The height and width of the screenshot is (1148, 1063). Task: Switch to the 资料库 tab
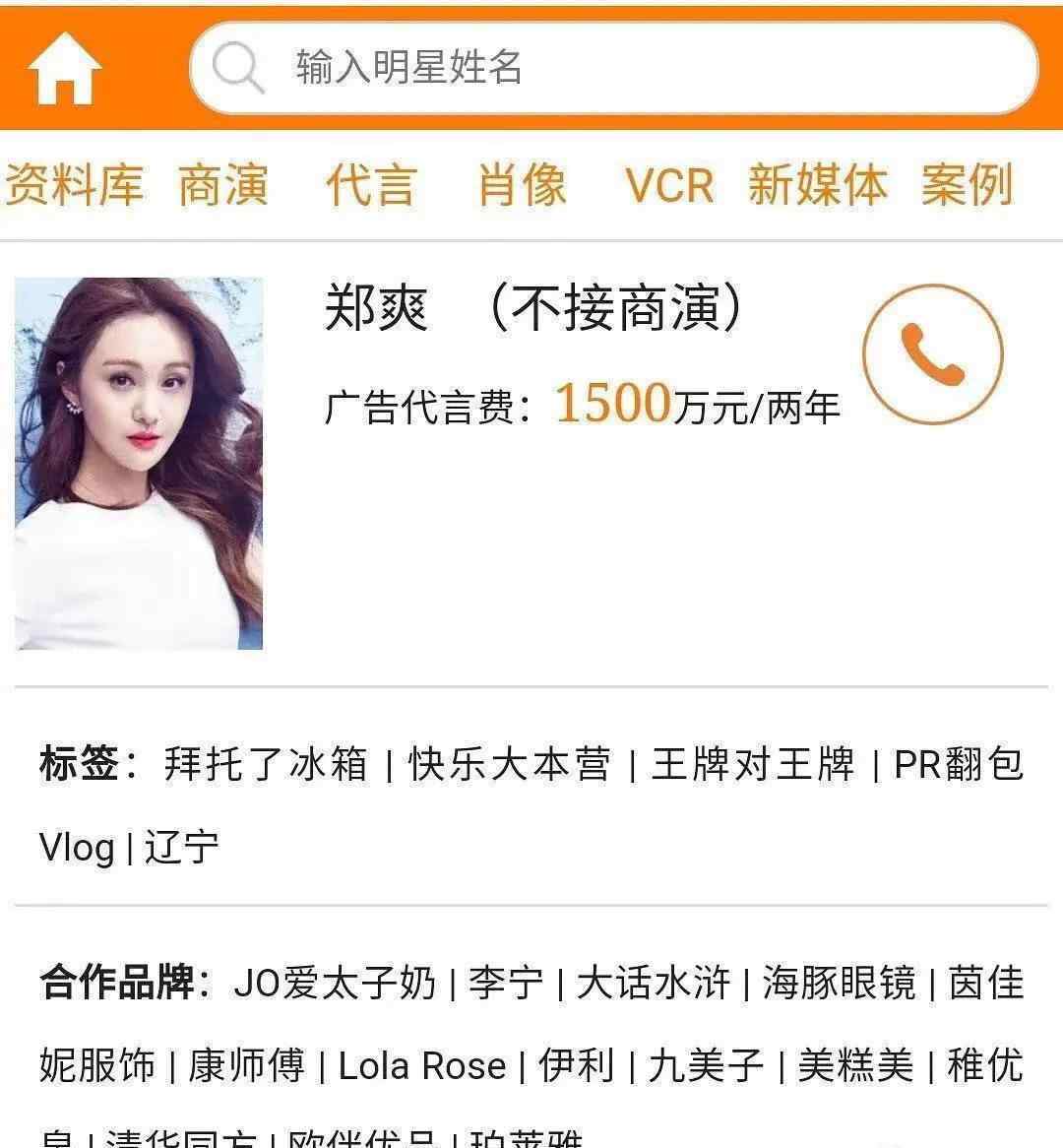[x=75, y=186]
